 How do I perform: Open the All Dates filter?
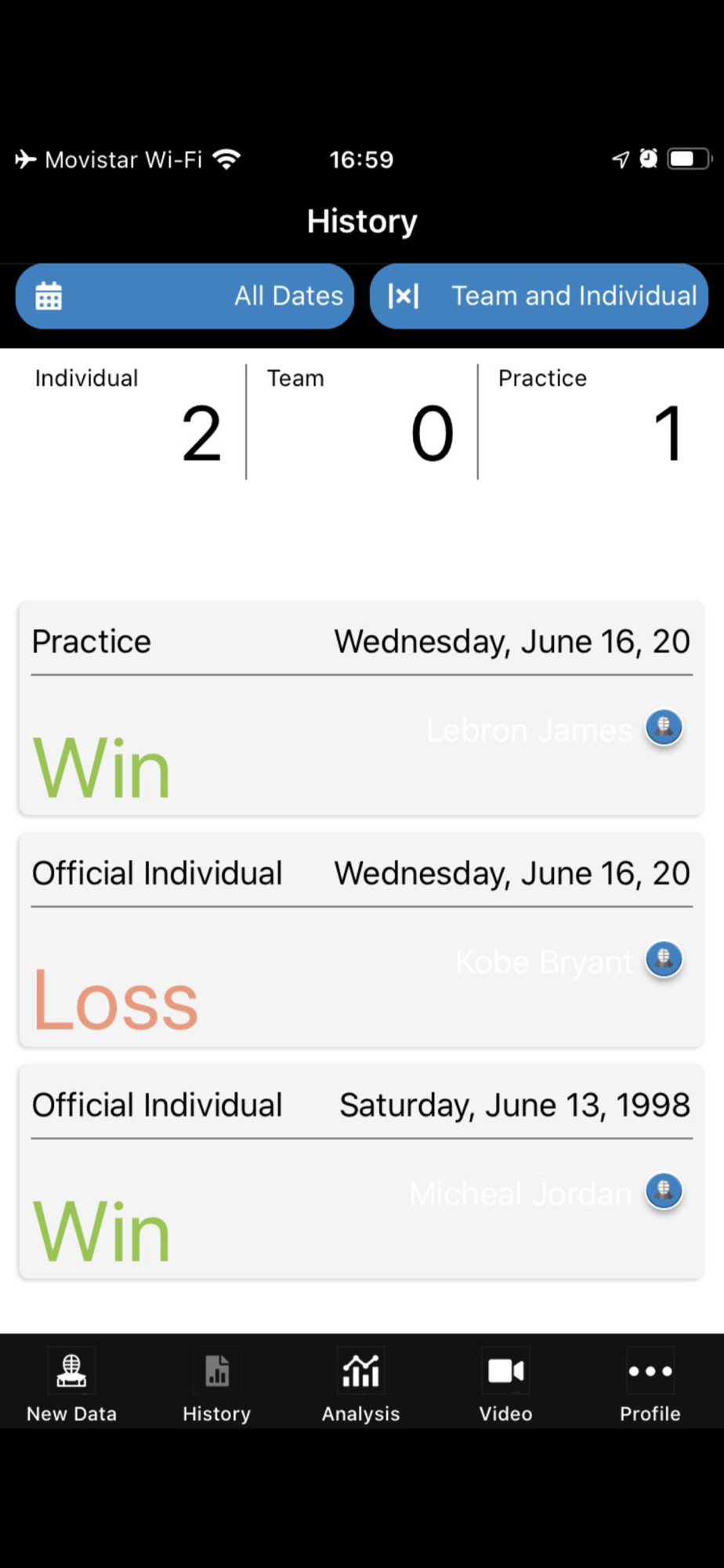[x=185, y=296]
